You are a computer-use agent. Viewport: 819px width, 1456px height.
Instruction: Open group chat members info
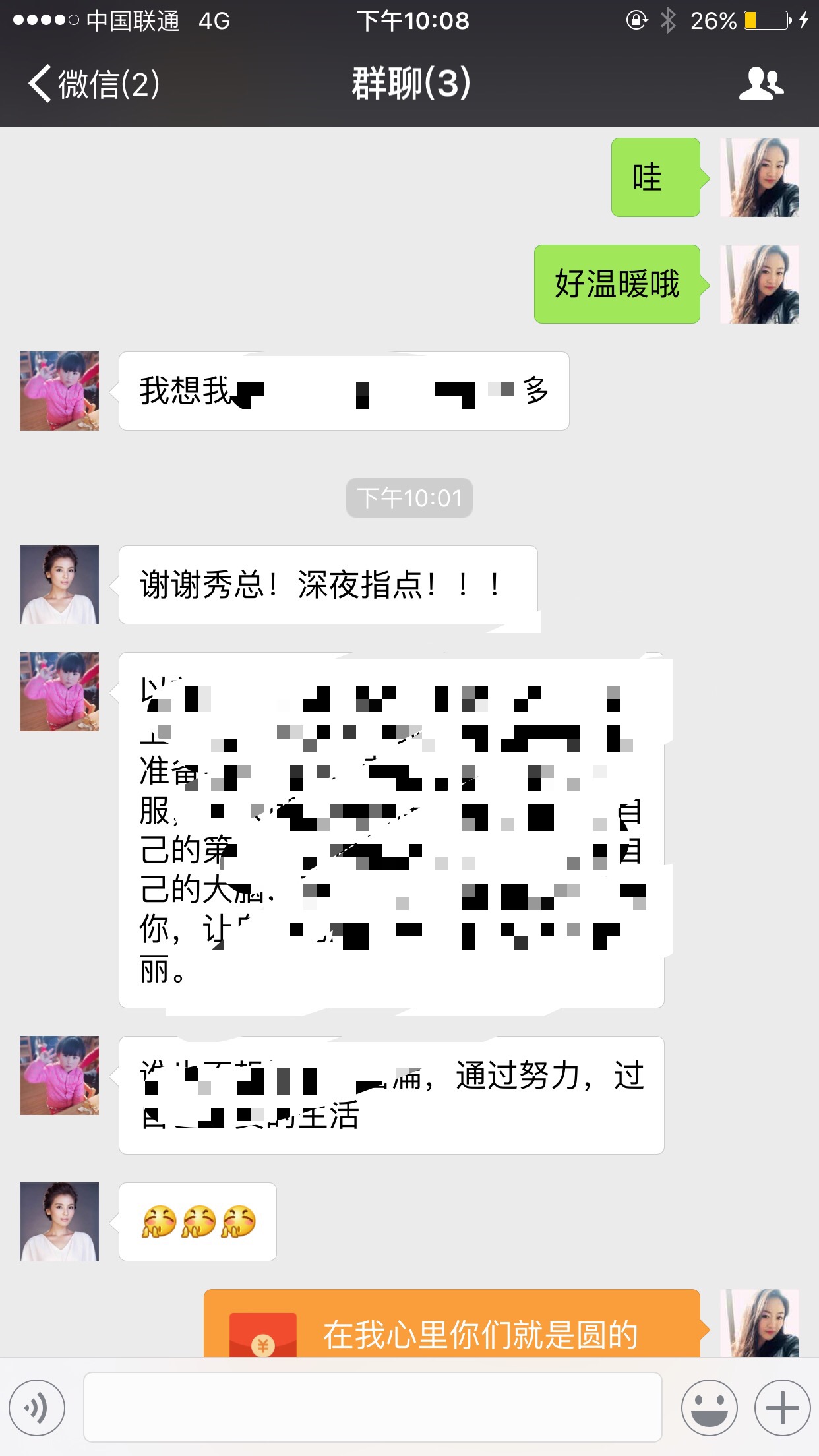click(761, 84)
